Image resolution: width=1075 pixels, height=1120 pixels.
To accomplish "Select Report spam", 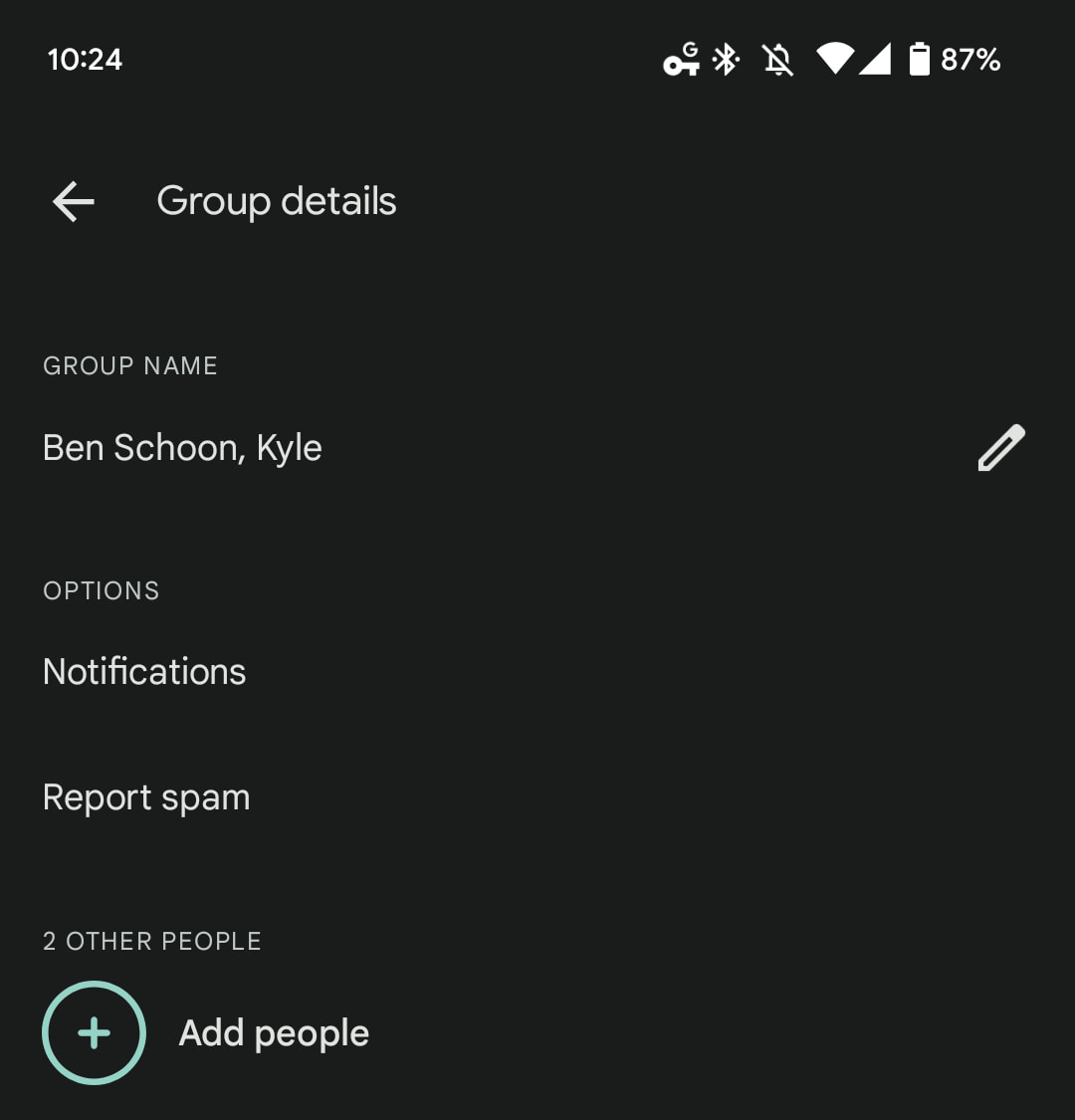I will 146,797.
